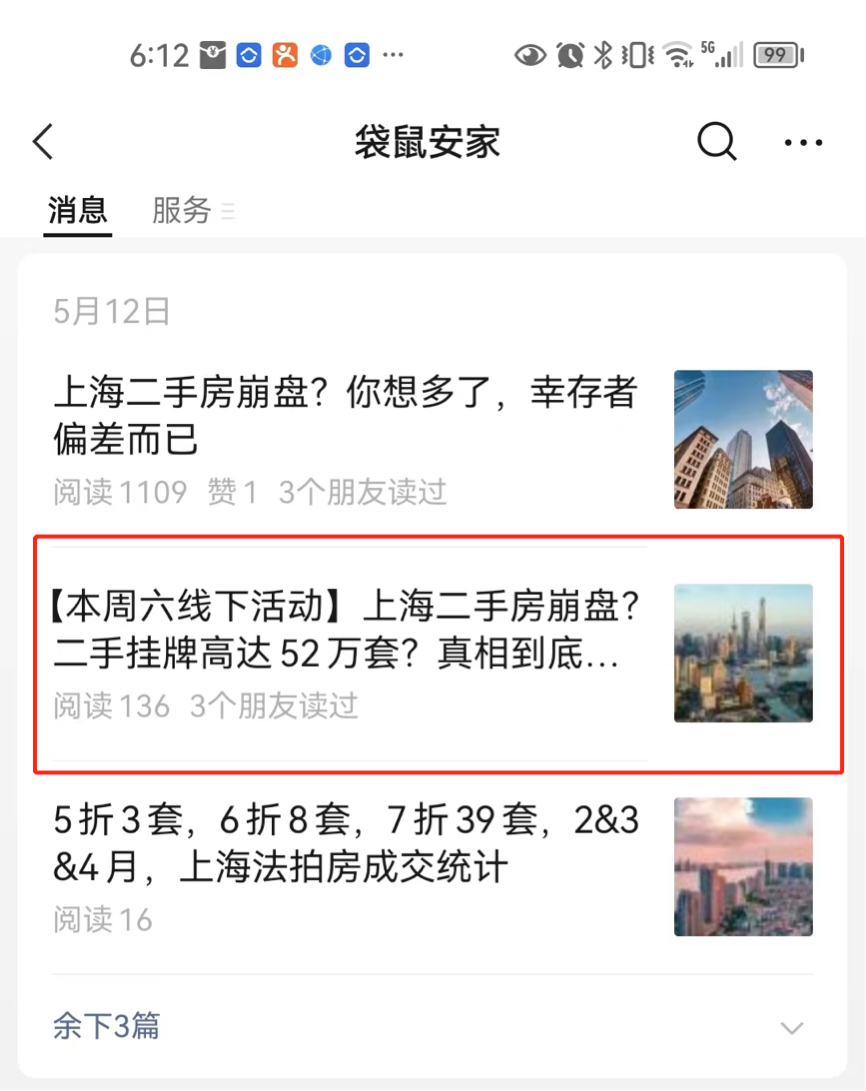
Task: Open the three-dot overflow menu
Action: (x=803, y=143)
